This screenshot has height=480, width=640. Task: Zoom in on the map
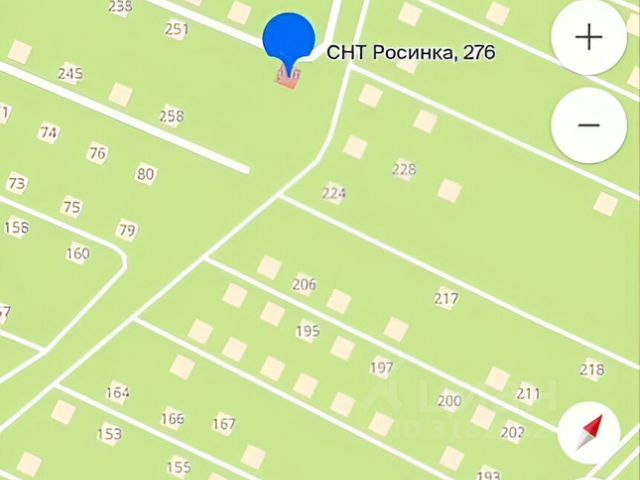589,38
